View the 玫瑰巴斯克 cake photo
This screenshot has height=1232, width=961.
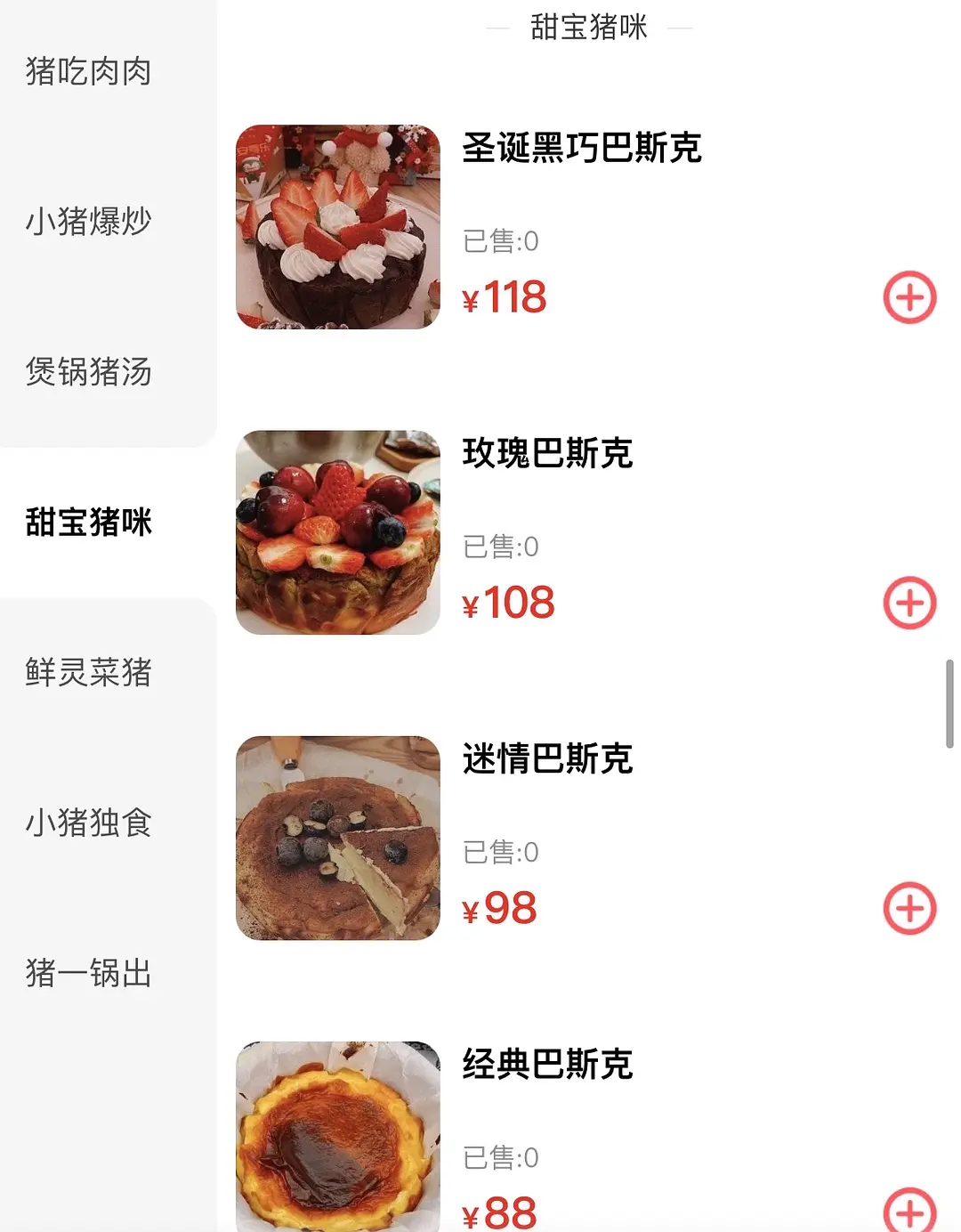pyautogui.click(x=338, y=532)
